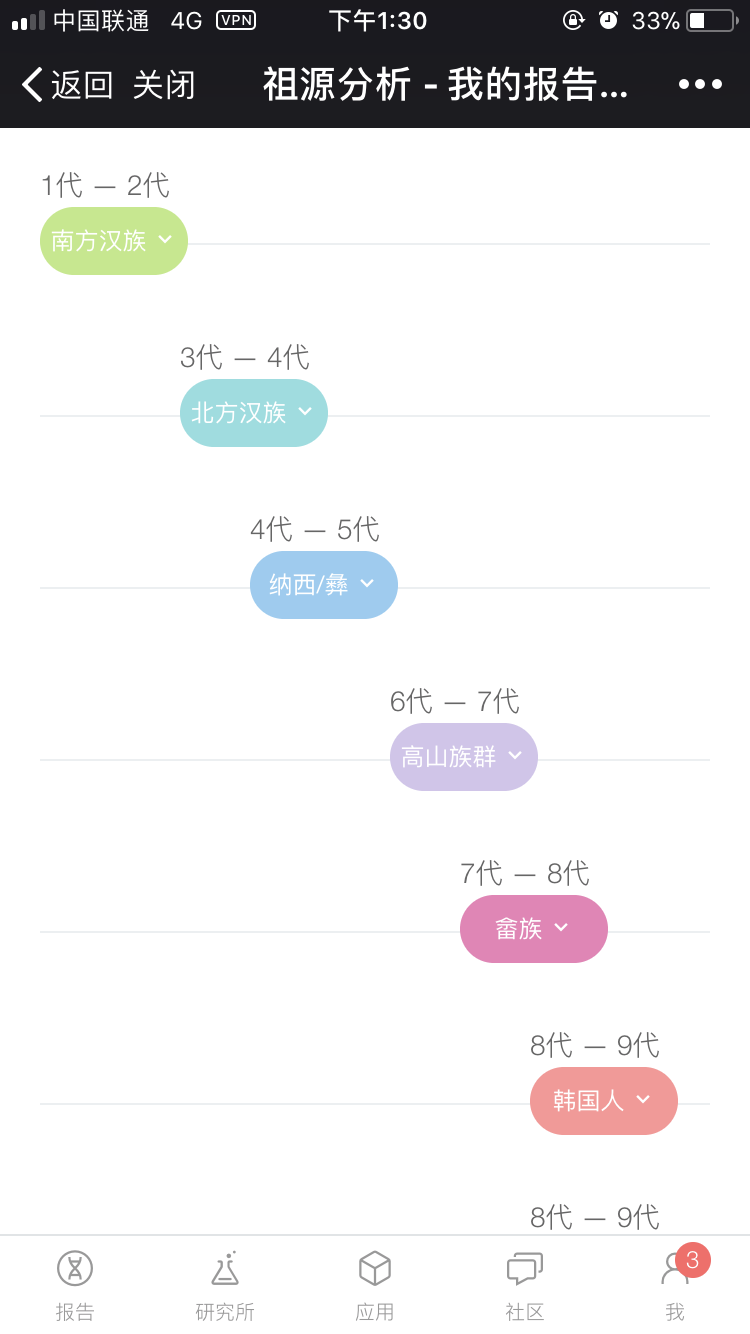The image size is (750, 1334).
Task: Open the three-dot overflow menu
Action: (x=700, y=85)
